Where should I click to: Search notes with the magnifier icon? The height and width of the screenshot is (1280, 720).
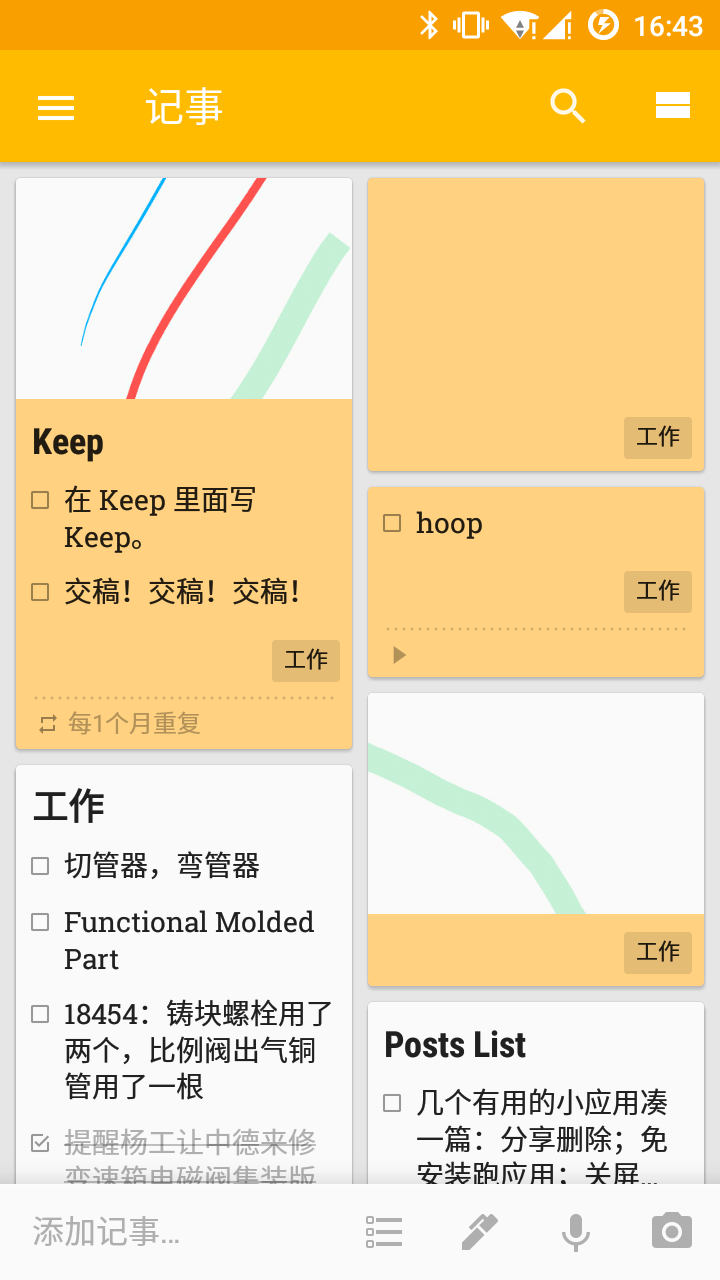(567, 106)
